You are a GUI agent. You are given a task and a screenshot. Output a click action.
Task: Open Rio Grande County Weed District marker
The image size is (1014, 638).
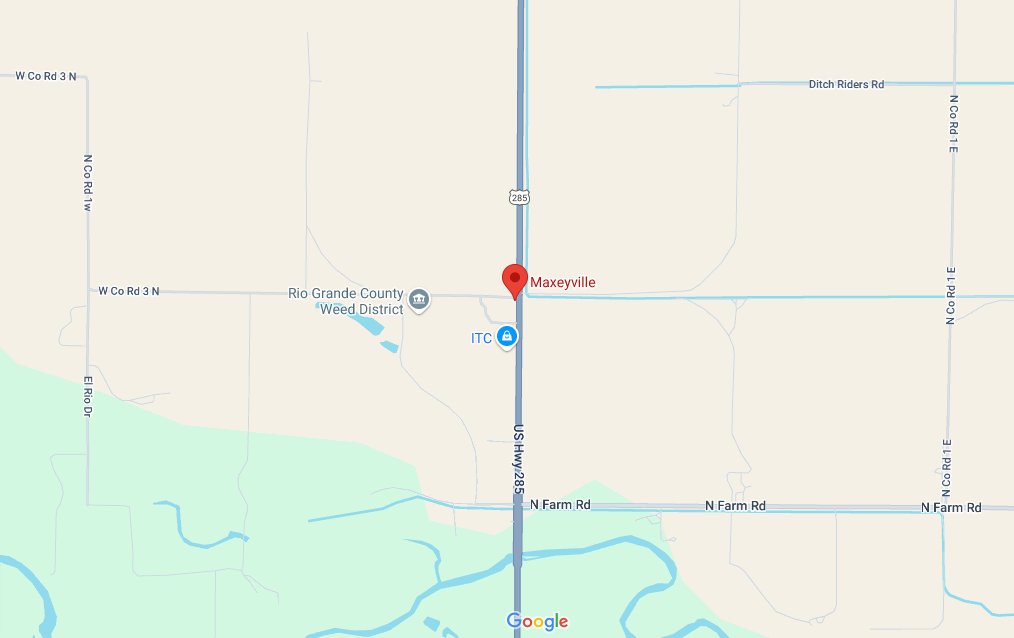[x=419, y=297]
